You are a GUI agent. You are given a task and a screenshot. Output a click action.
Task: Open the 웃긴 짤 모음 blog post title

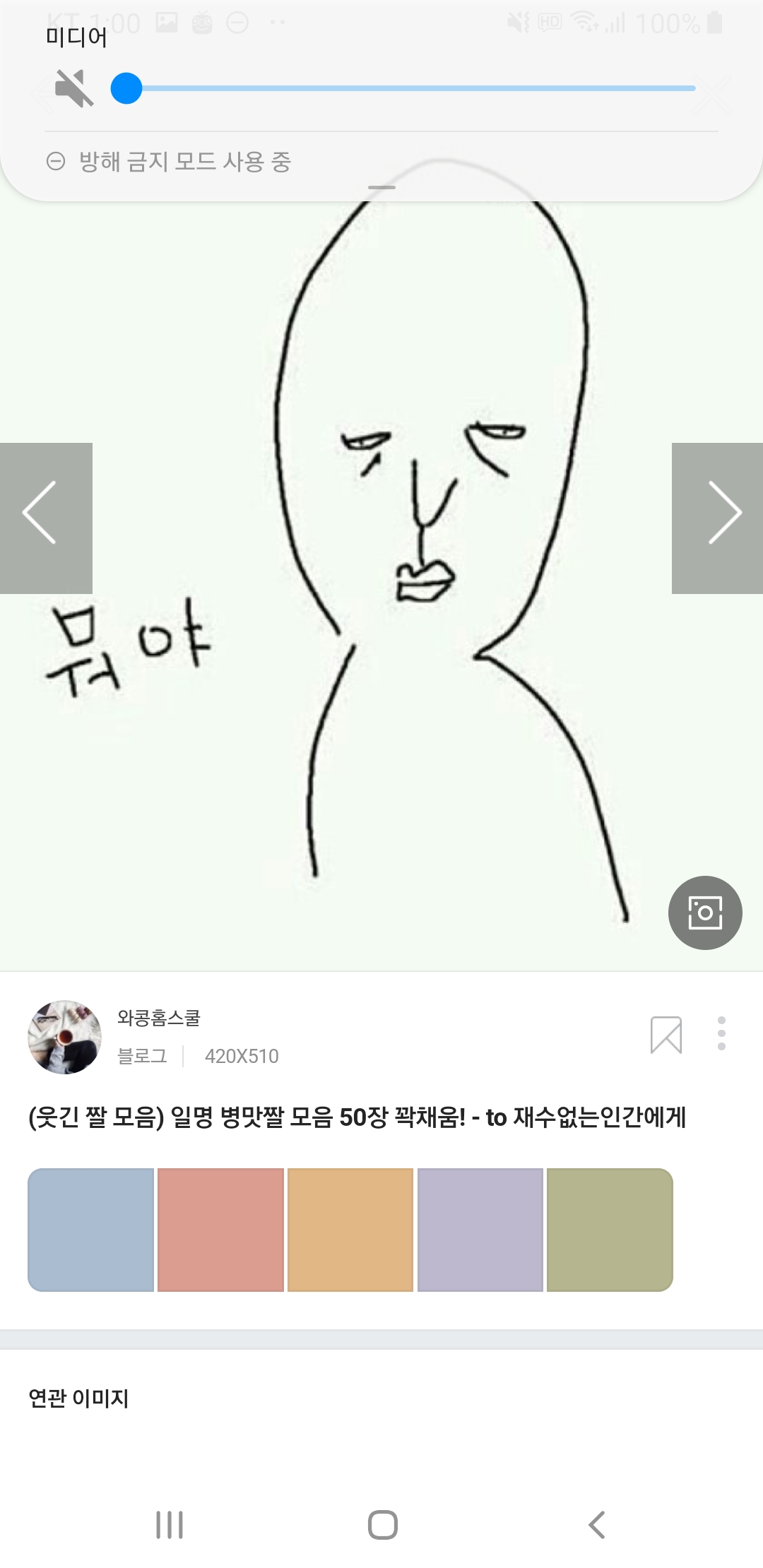357,1117
